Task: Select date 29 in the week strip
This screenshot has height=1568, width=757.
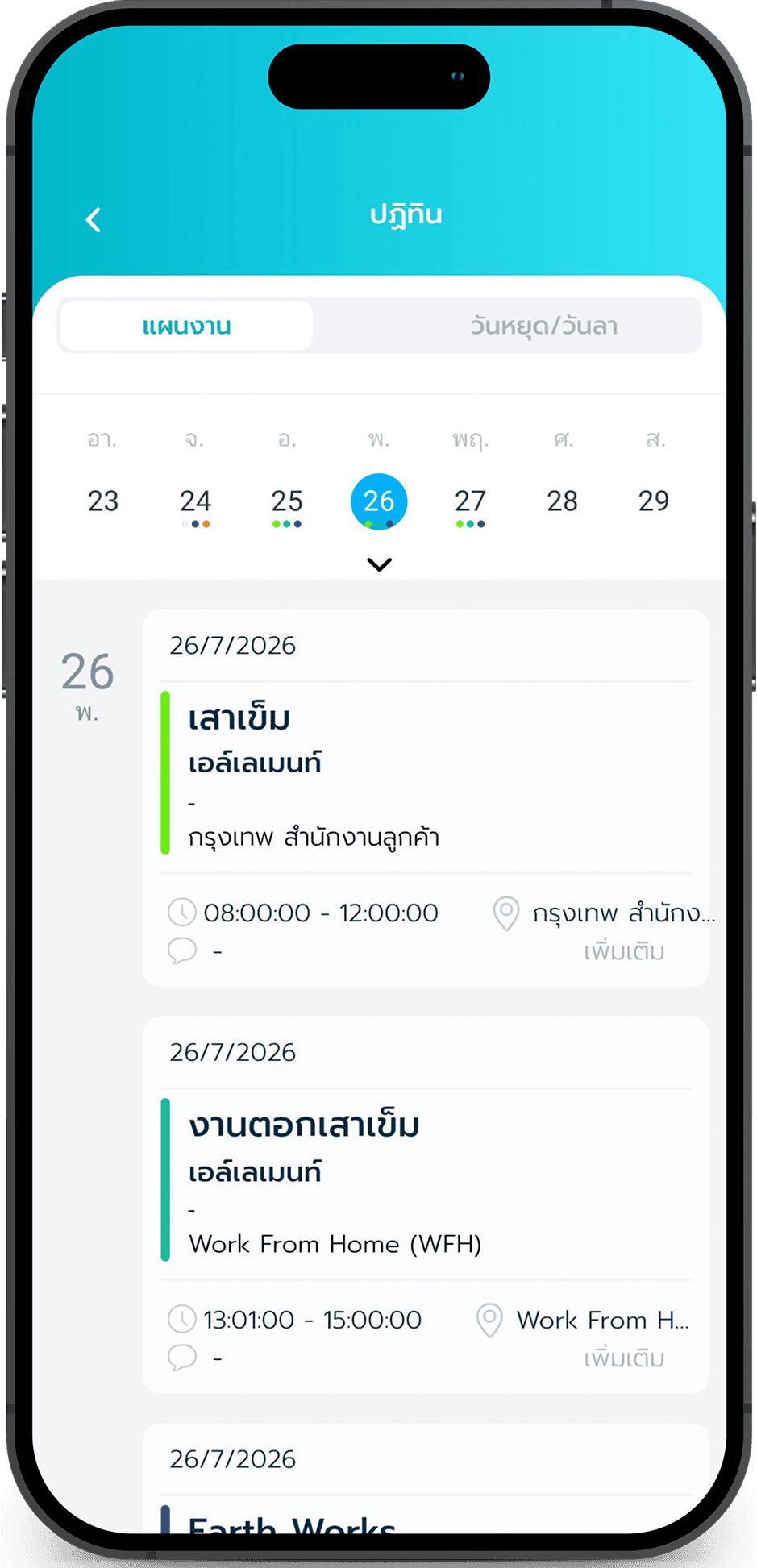Action: pyautogui.click(x=654, y=501)
